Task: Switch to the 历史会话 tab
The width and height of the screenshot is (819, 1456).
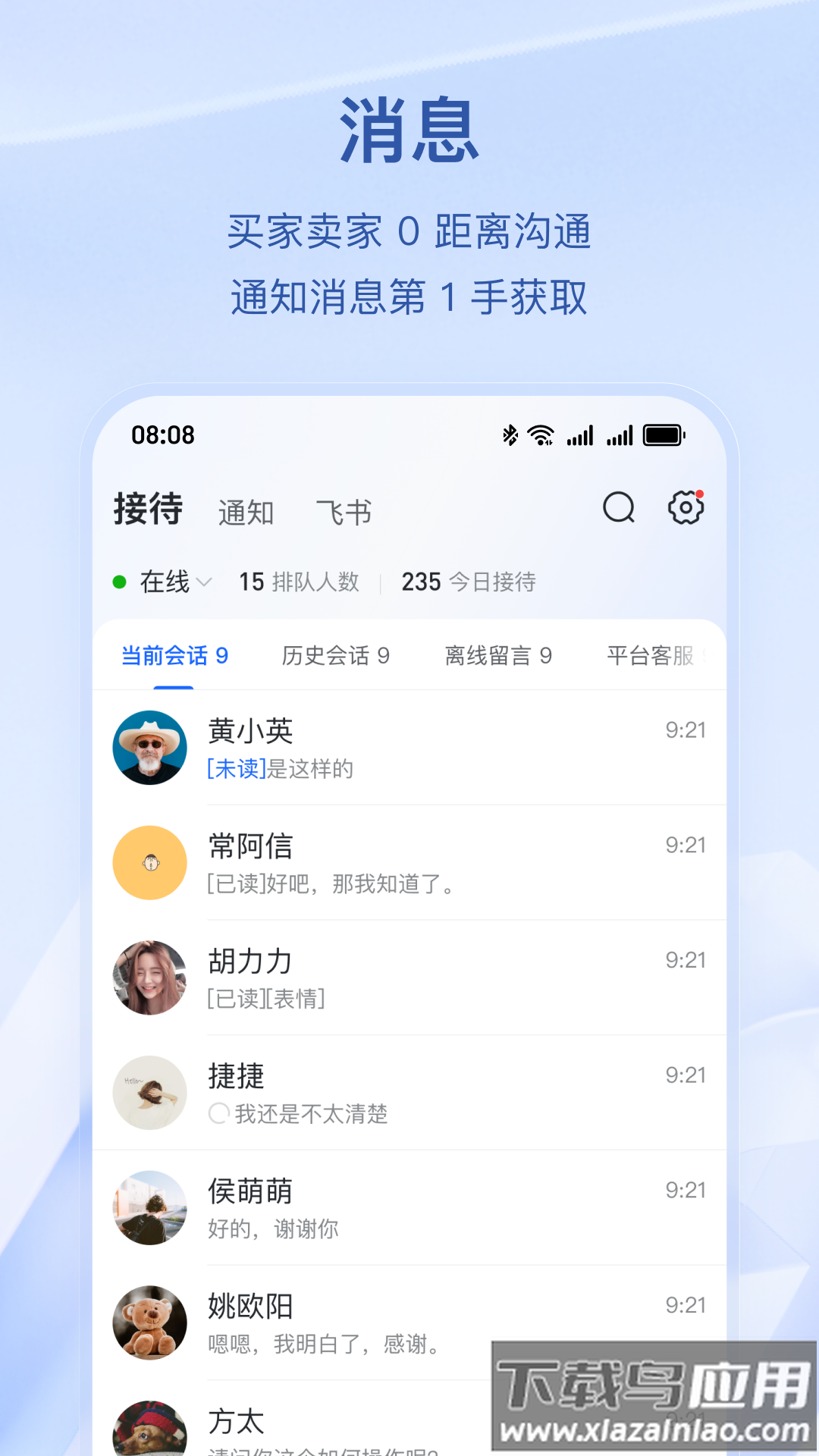Action: (335, 655)
